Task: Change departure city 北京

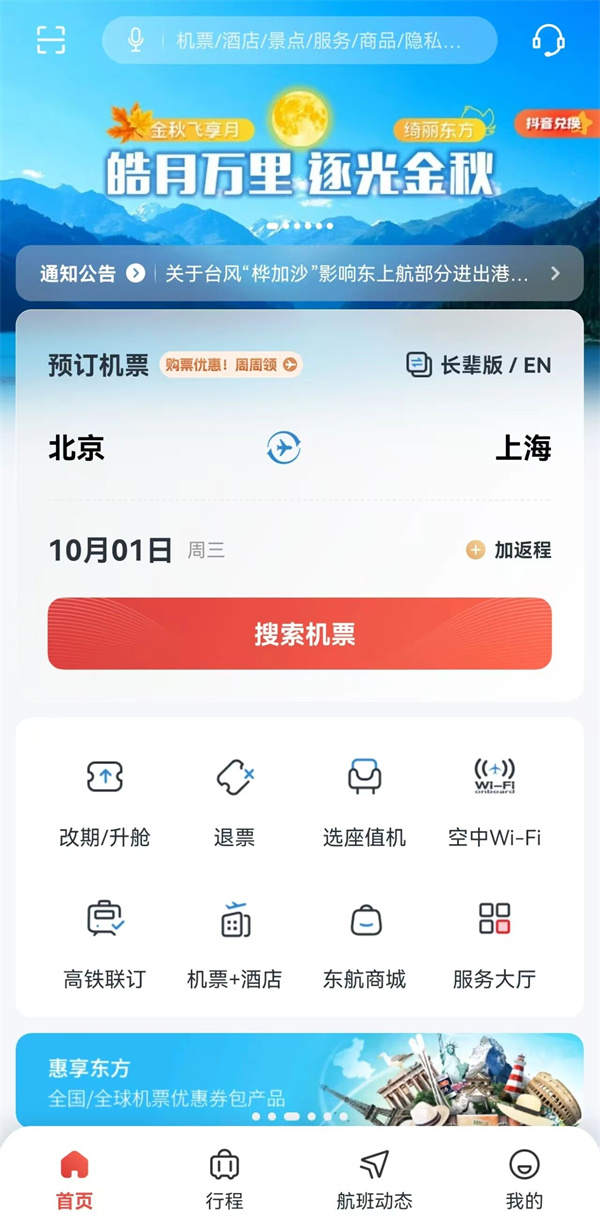Action: [77, 448]
